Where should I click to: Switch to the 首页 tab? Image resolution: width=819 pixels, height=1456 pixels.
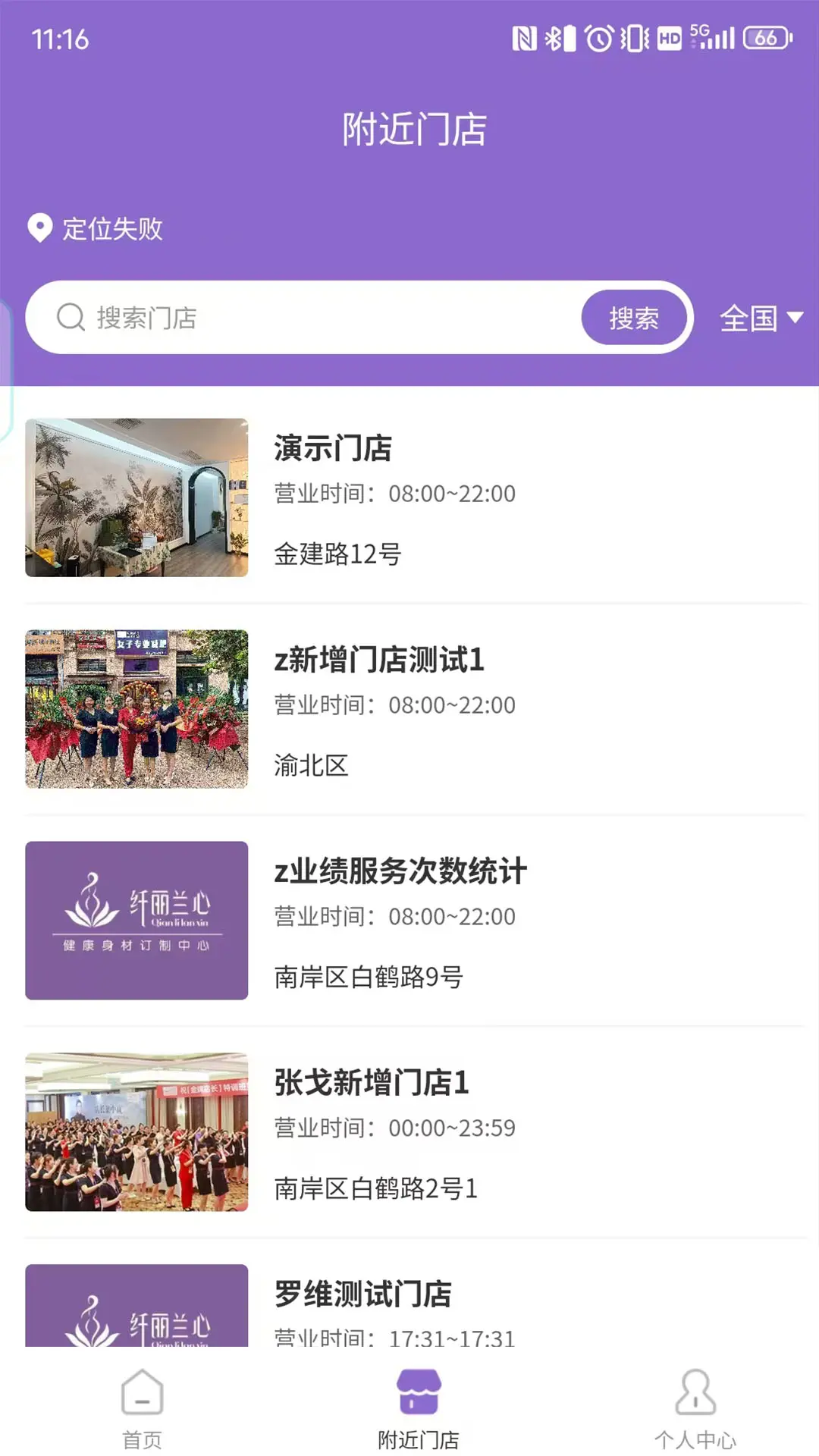coord(142,1409)
